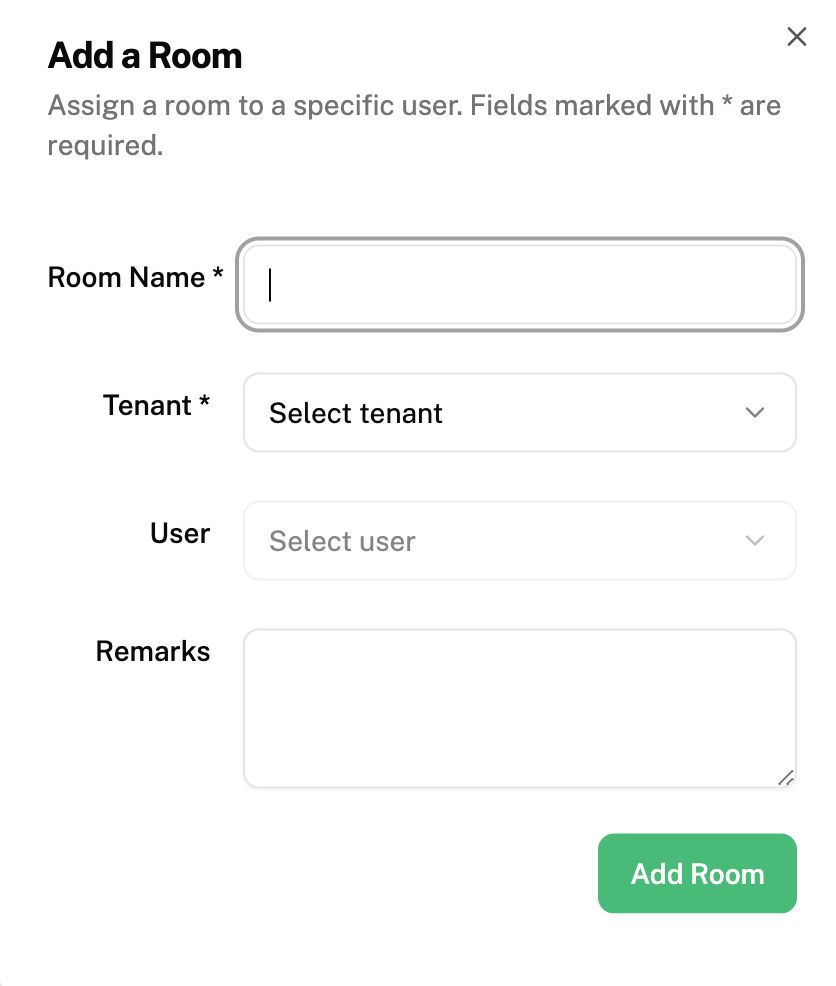
Task: Click inside the Room Name input field
Action: click(519, 284)
